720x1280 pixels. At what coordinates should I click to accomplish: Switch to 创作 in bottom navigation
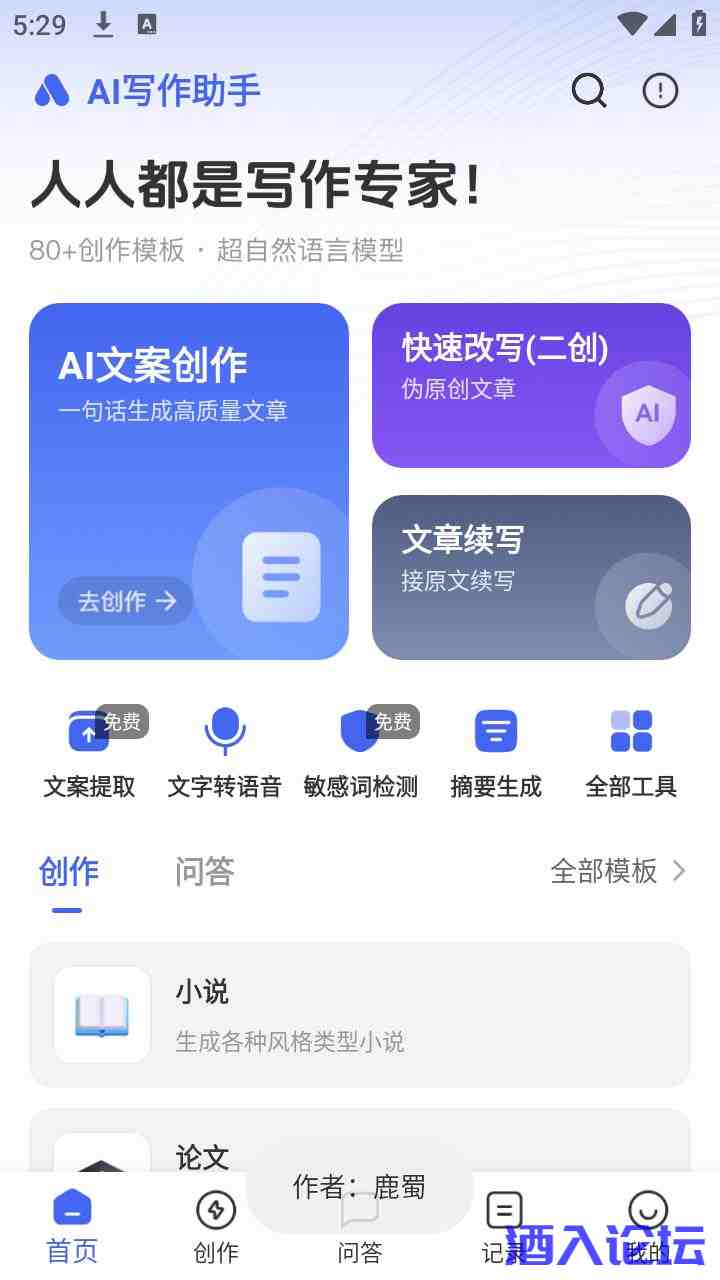pyautogui.click(x=216, y=1227)
